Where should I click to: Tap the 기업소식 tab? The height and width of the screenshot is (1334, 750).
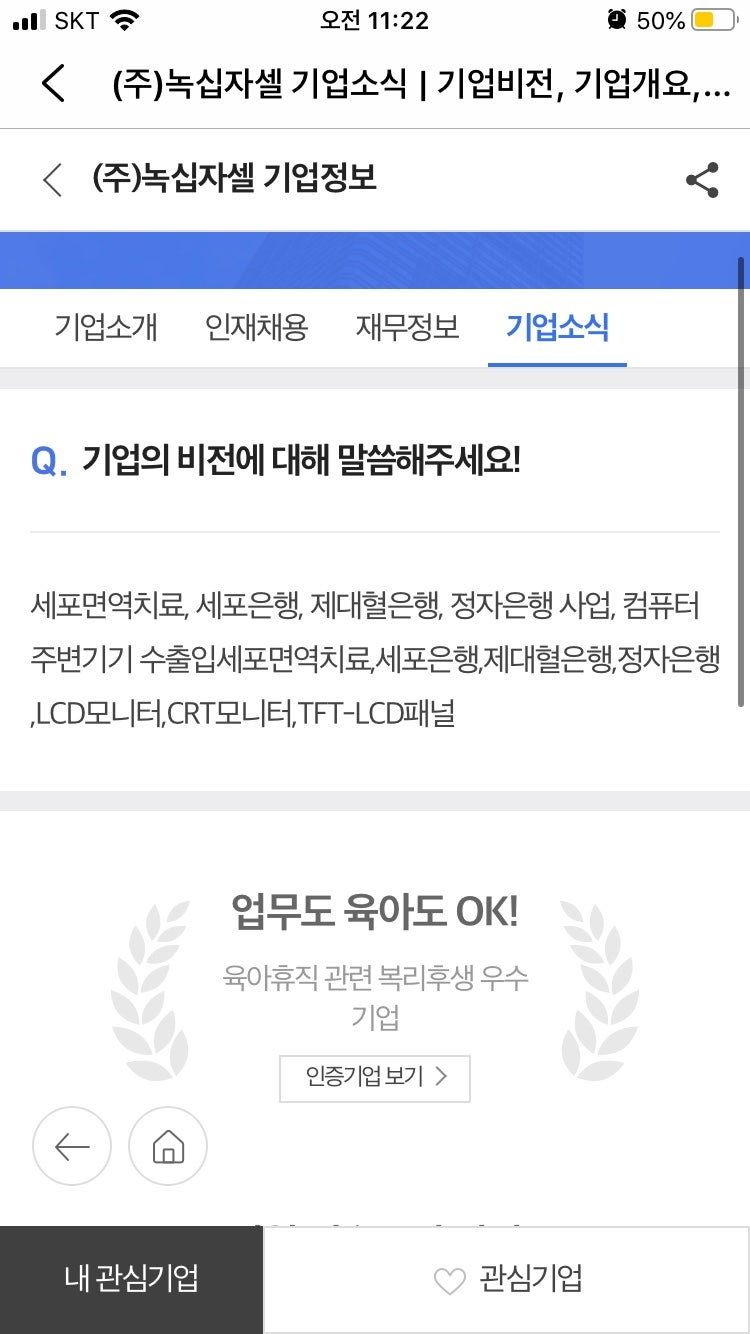557,327
